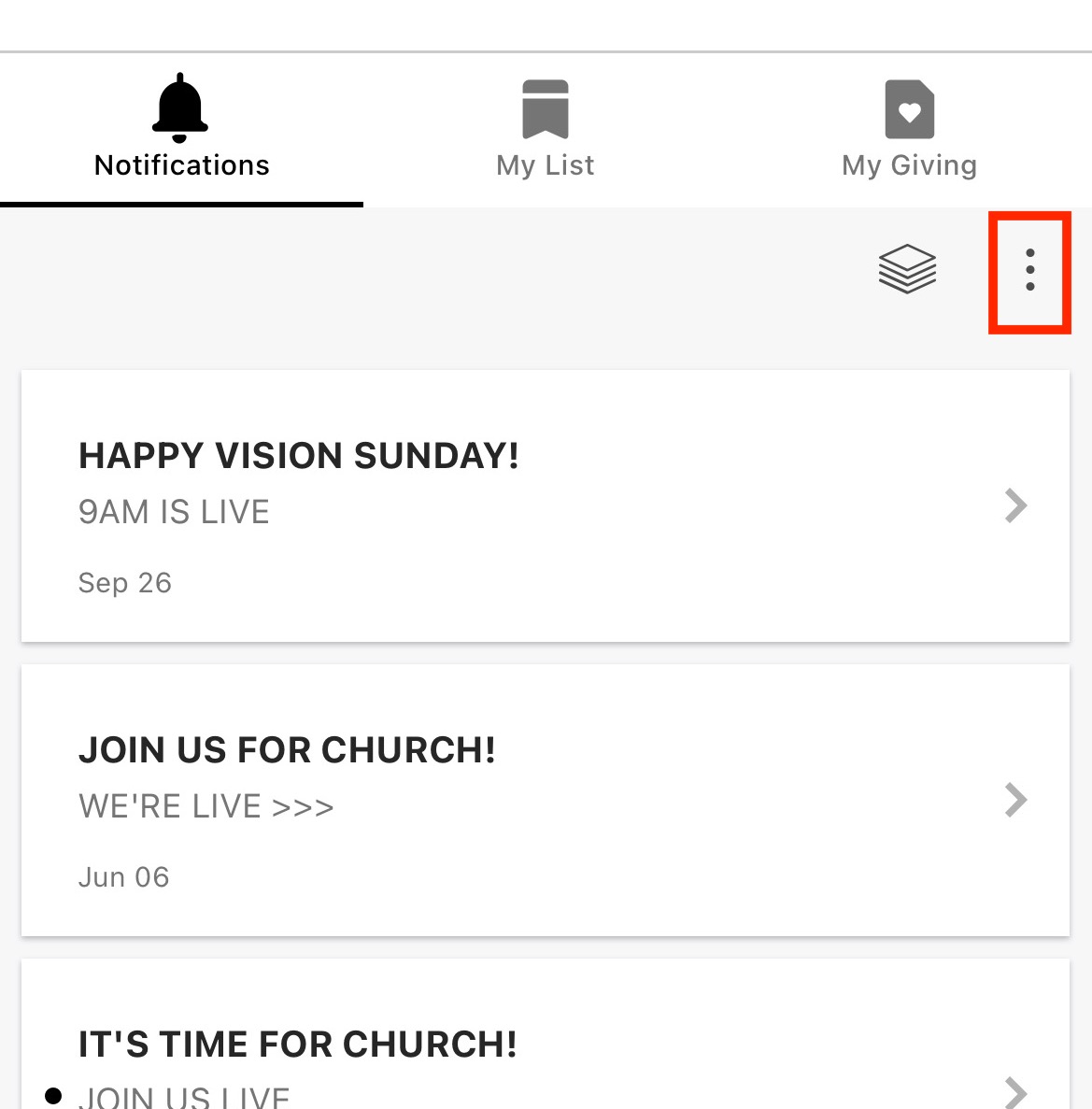Screen dimensions: 1092x1109
Task: Open the stacked layers filter icon
Action: 907,268
